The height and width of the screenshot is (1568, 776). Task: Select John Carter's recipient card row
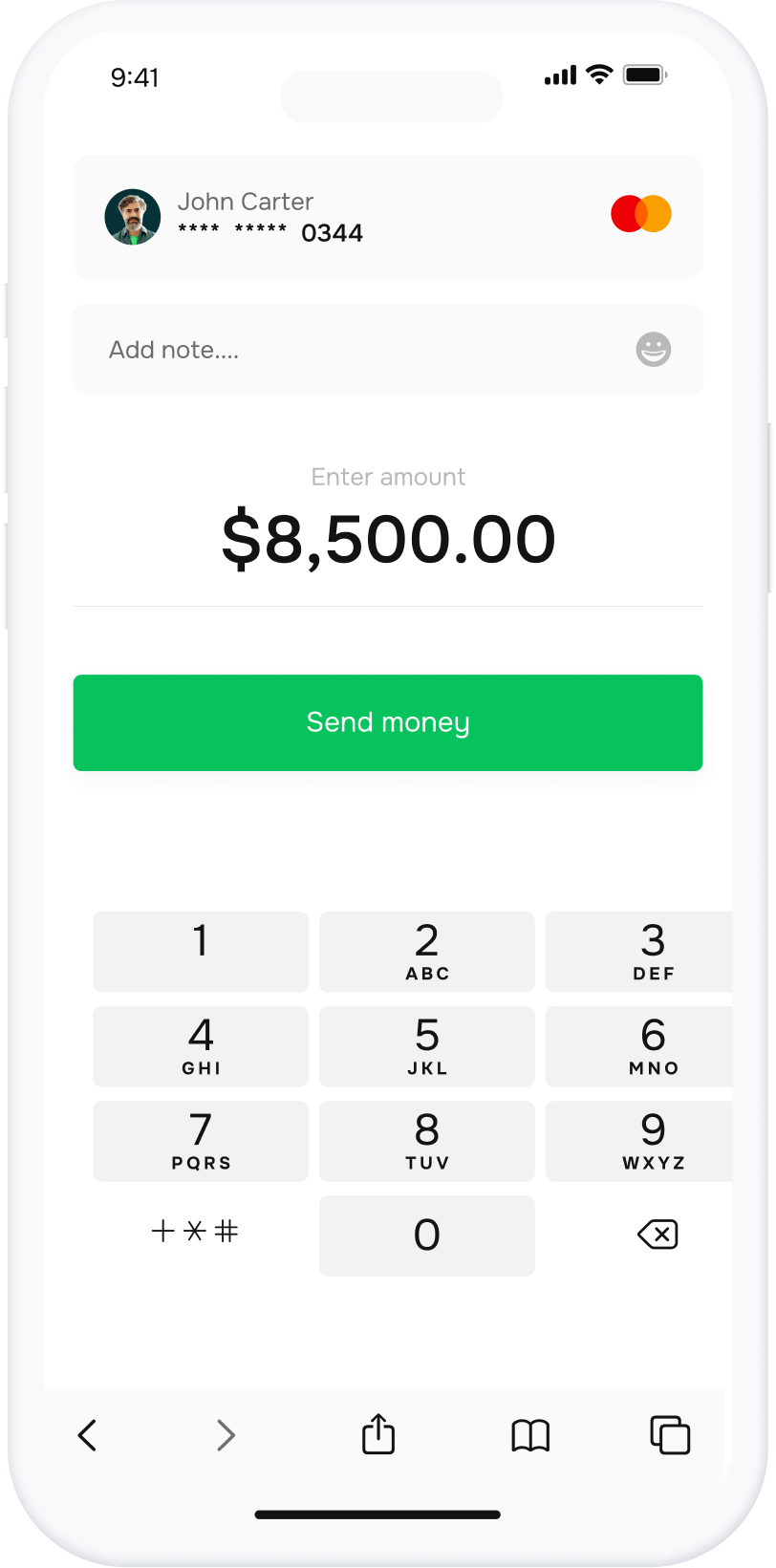tap(388, 216)
